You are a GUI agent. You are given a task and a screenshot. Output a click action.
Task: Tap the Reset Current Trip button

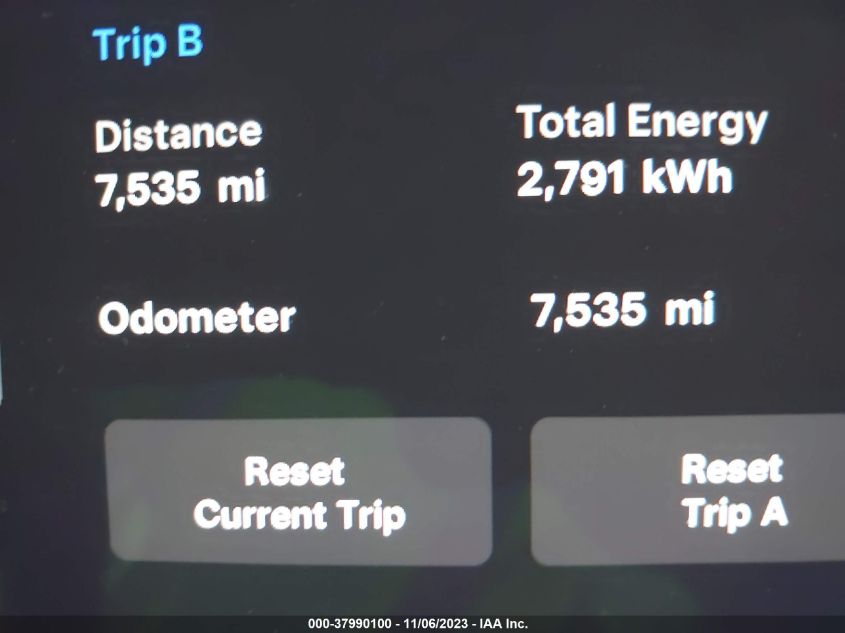point(298,491)
